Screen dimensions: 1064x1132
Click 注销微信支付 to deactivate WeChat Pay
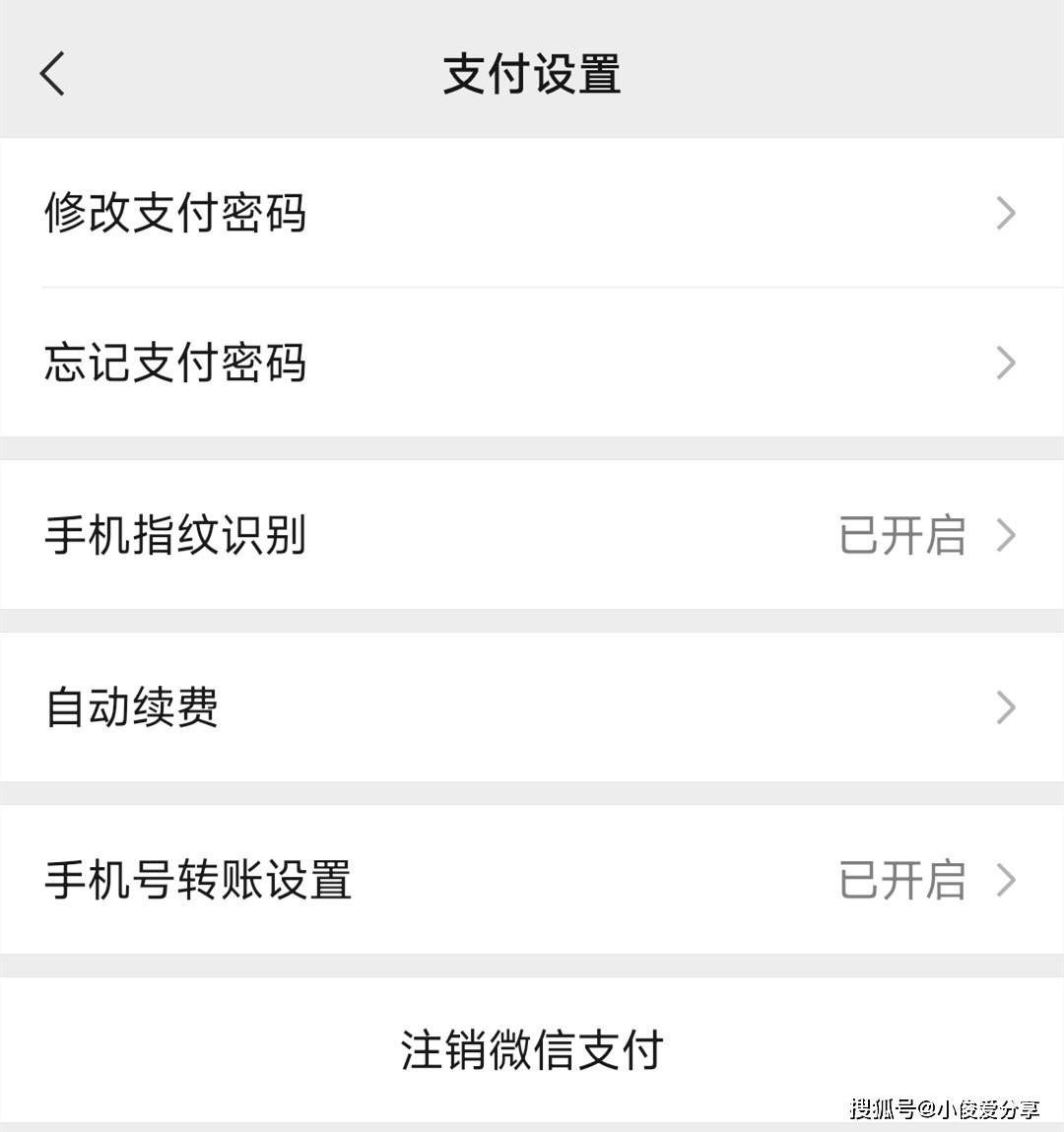[x=532, y=1050]
